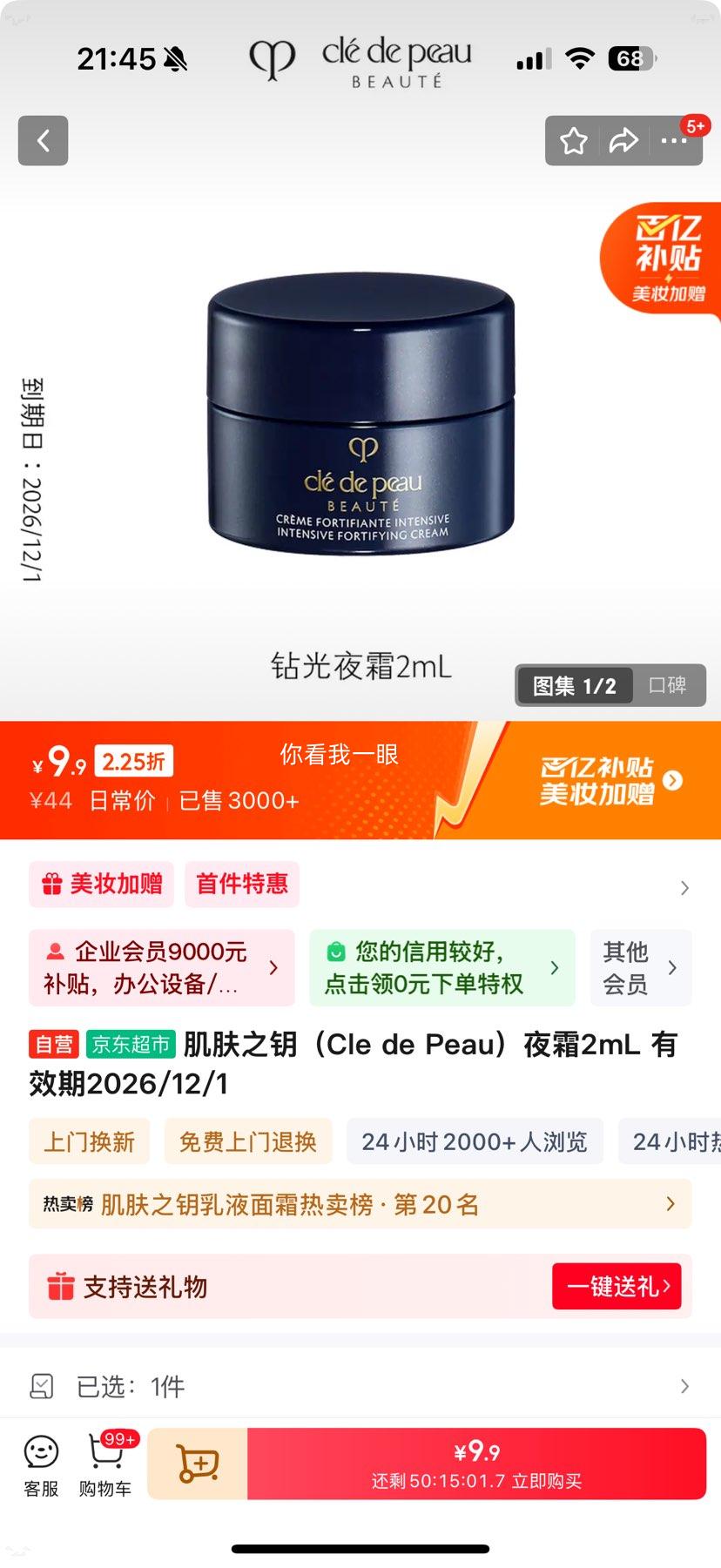Go back using the back arrow
Screen dimensions: 721x1568
(42, 141)
